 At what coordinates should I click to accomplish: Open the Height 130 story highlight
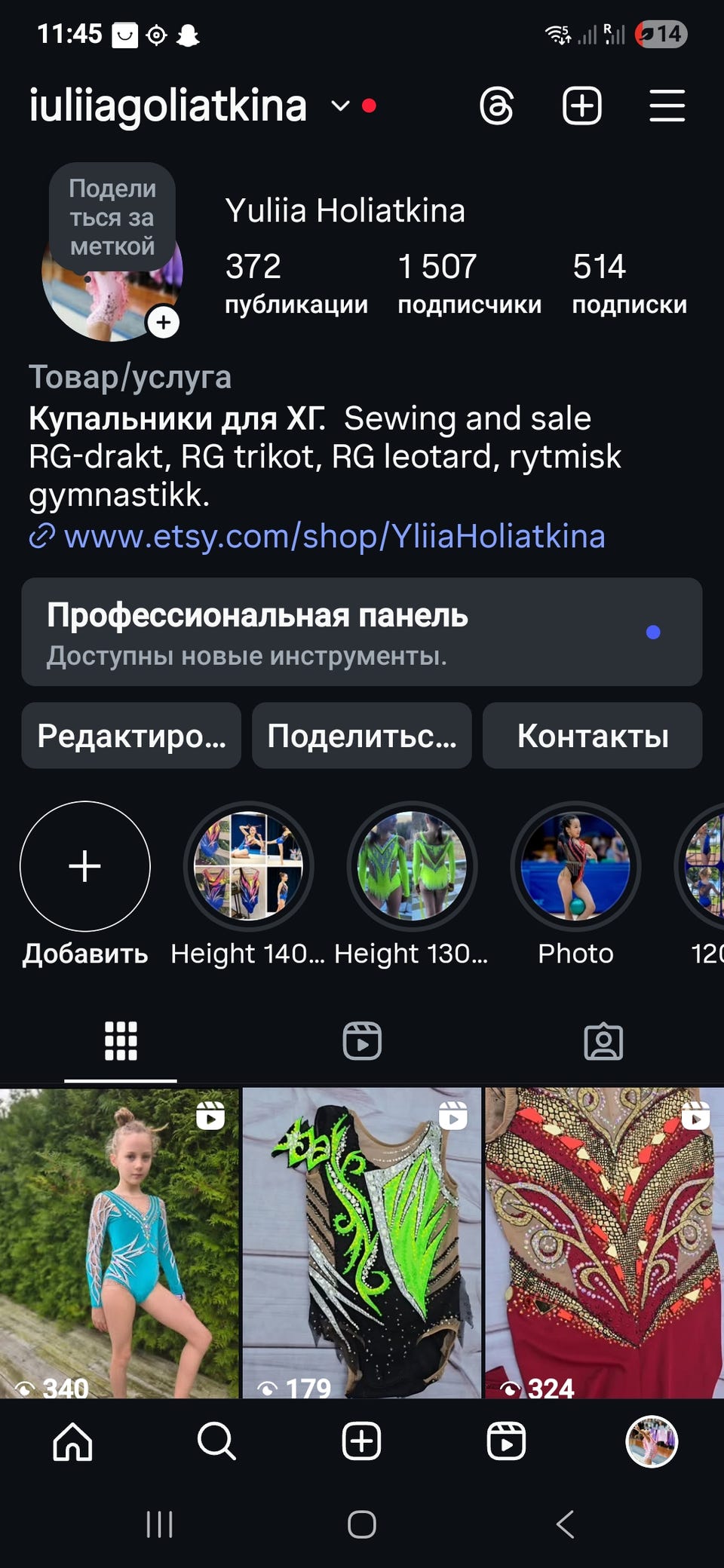412,866
